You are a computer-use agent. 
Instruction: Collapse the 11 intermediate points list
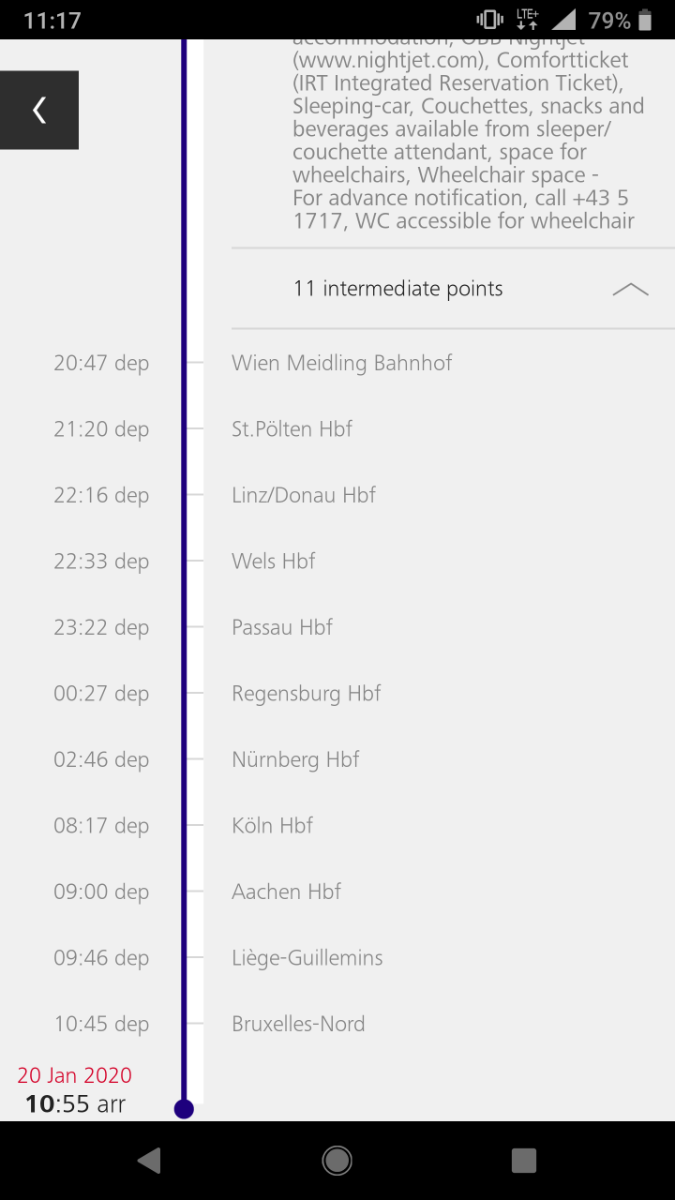(x=630, y=289)
